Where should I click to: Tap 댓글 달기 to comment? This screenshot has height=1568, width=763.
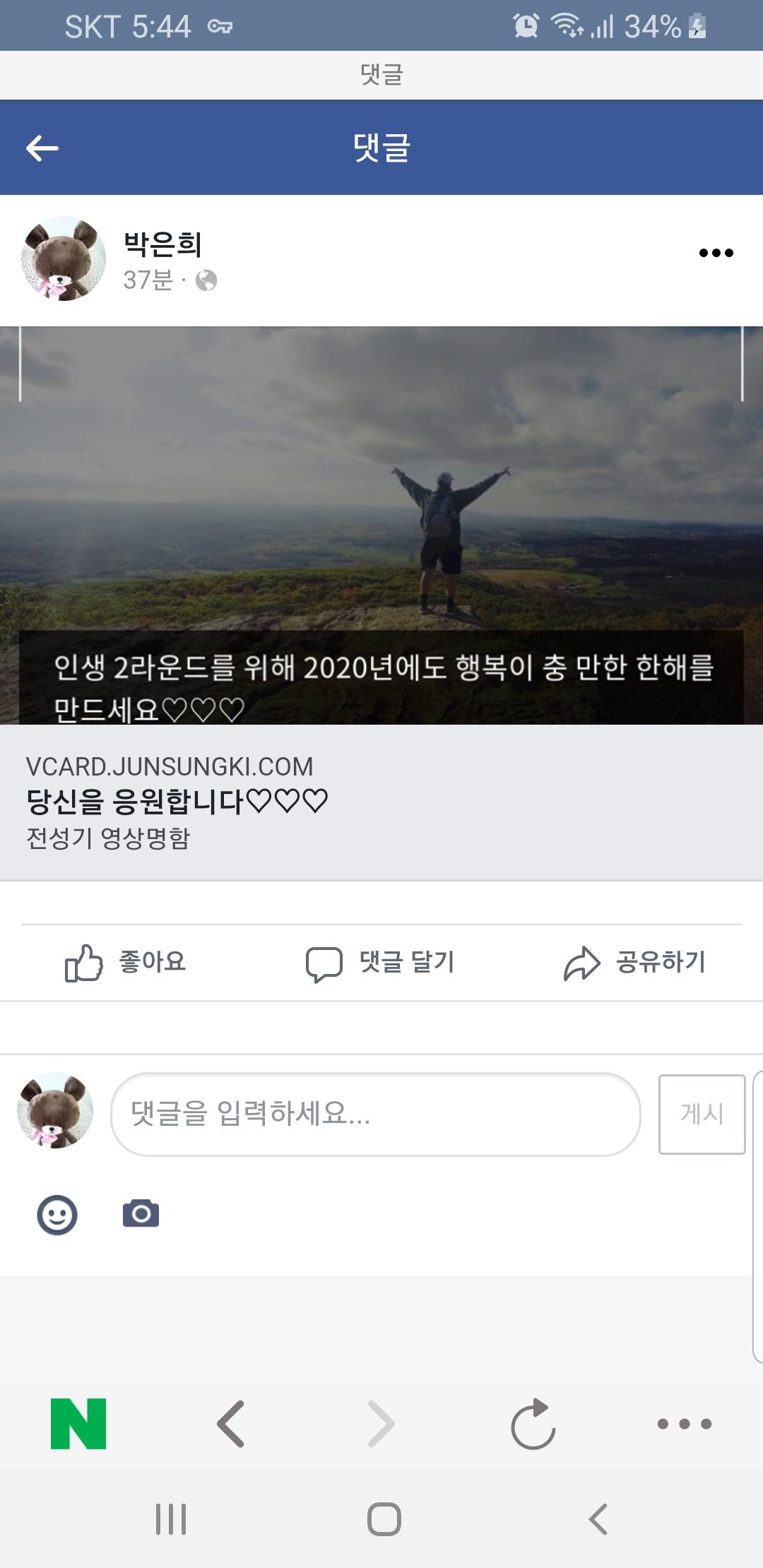point(380,963)
